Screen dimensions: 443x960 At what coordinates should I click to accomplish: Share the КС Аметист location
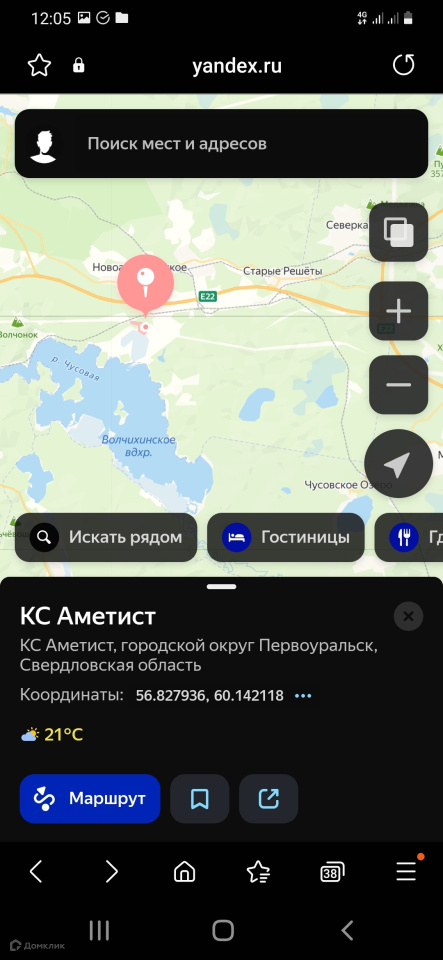pyautogui.click(x=269, y=798)
